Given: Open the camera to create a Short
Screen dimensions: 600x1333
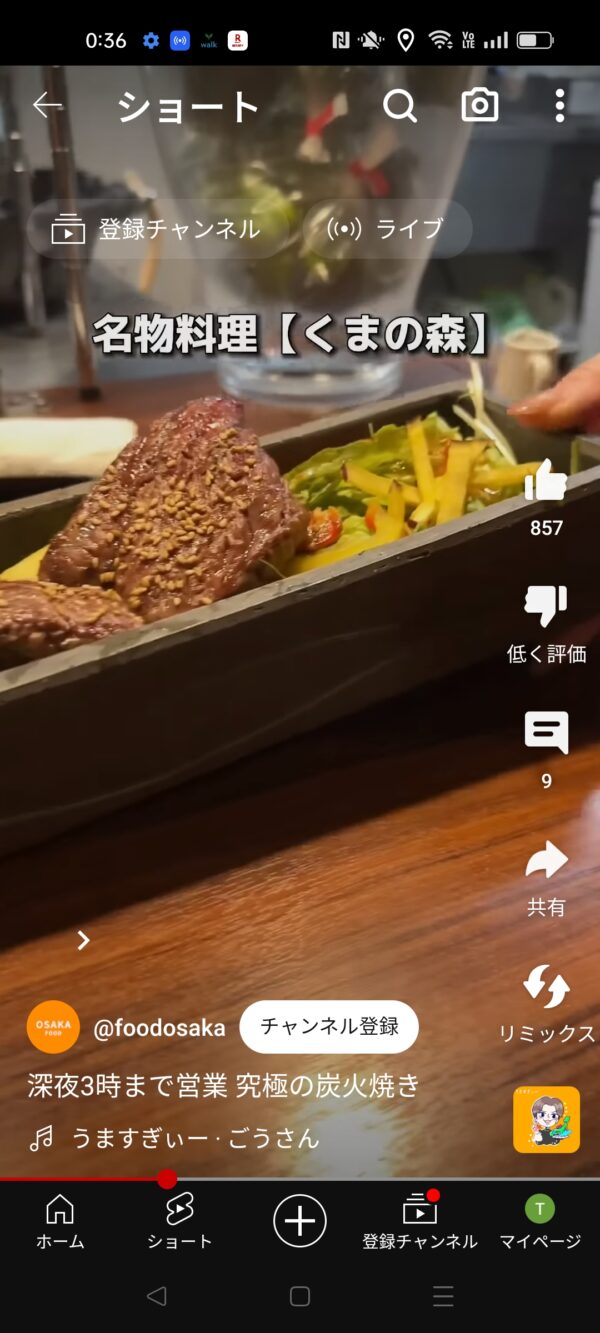Looking at the screenshot, I should tap(479, 105).
